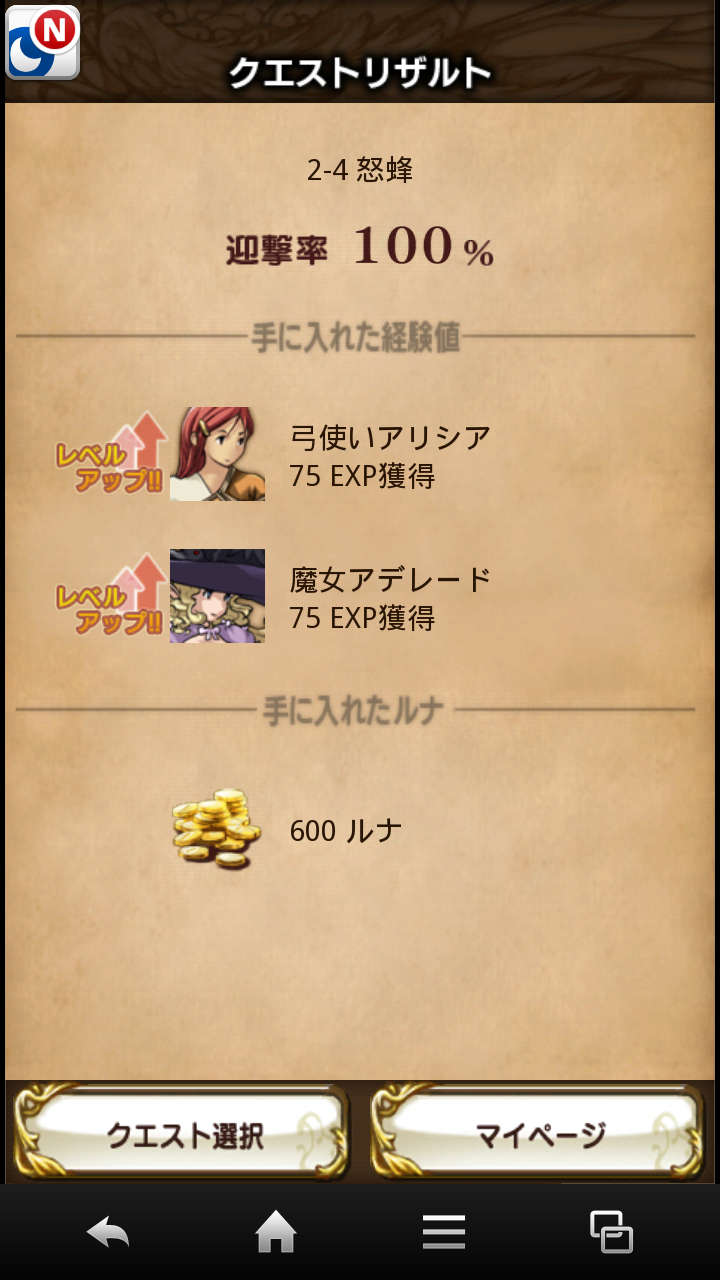720x1280 pixels.
Task: Open the floating N icon at top left
Action: pos(42,42)
